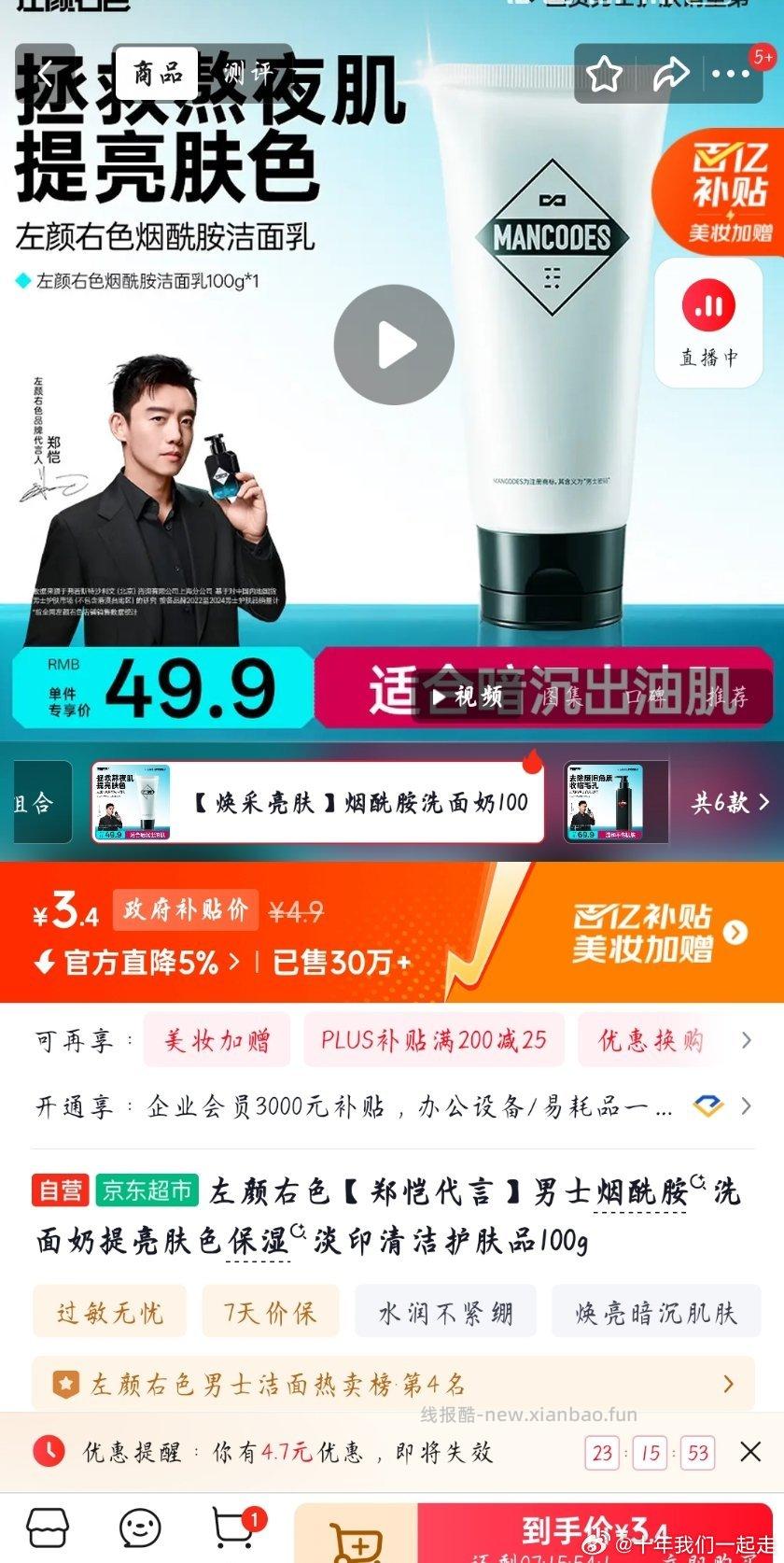Share this product
Image resolution: width=784 pixels, height=1563 pixels.
coord(669,74)
